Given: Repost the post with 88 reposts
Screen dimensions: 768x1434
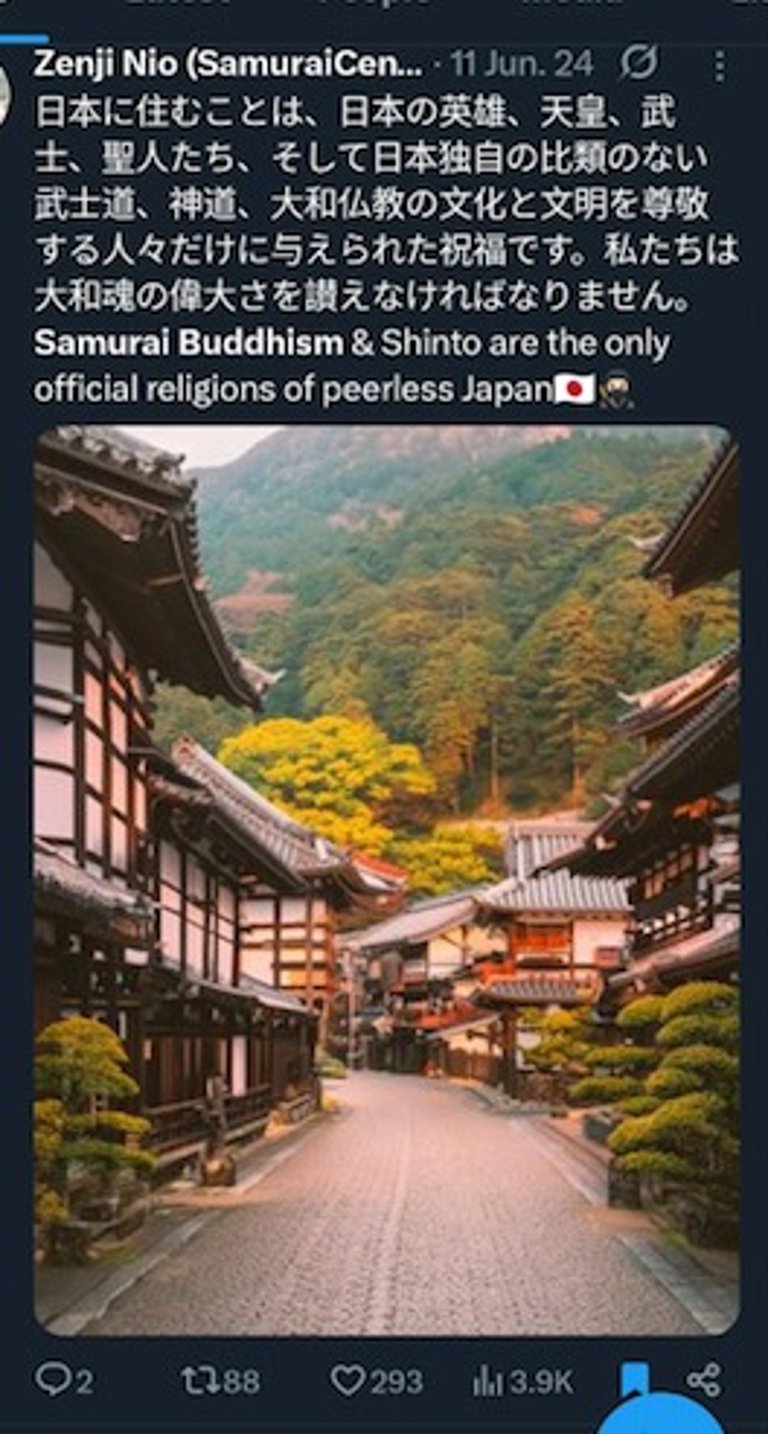Looking at the screenshot, I should tap(220, 1381).
